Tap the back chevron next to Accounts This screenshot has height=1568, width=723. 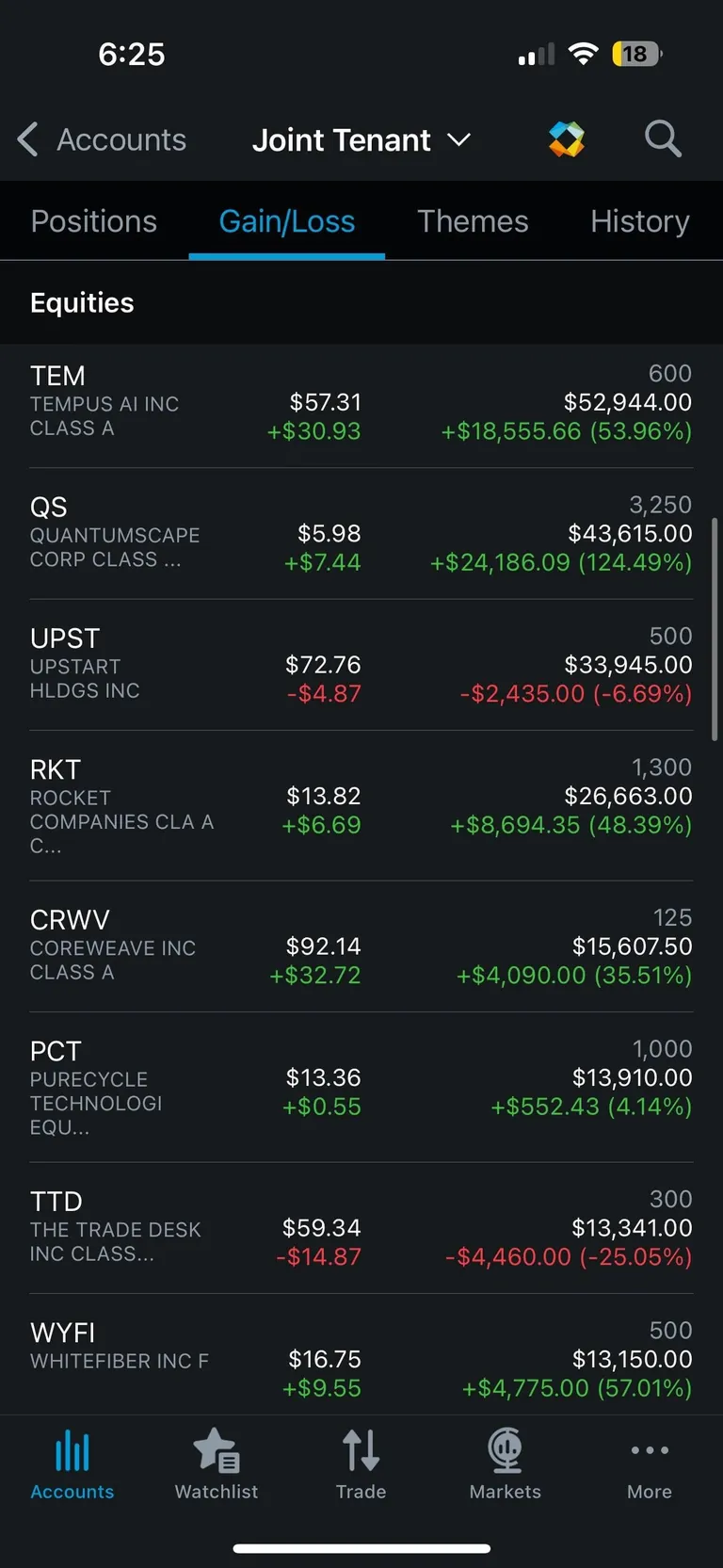[x=26, y=138]
